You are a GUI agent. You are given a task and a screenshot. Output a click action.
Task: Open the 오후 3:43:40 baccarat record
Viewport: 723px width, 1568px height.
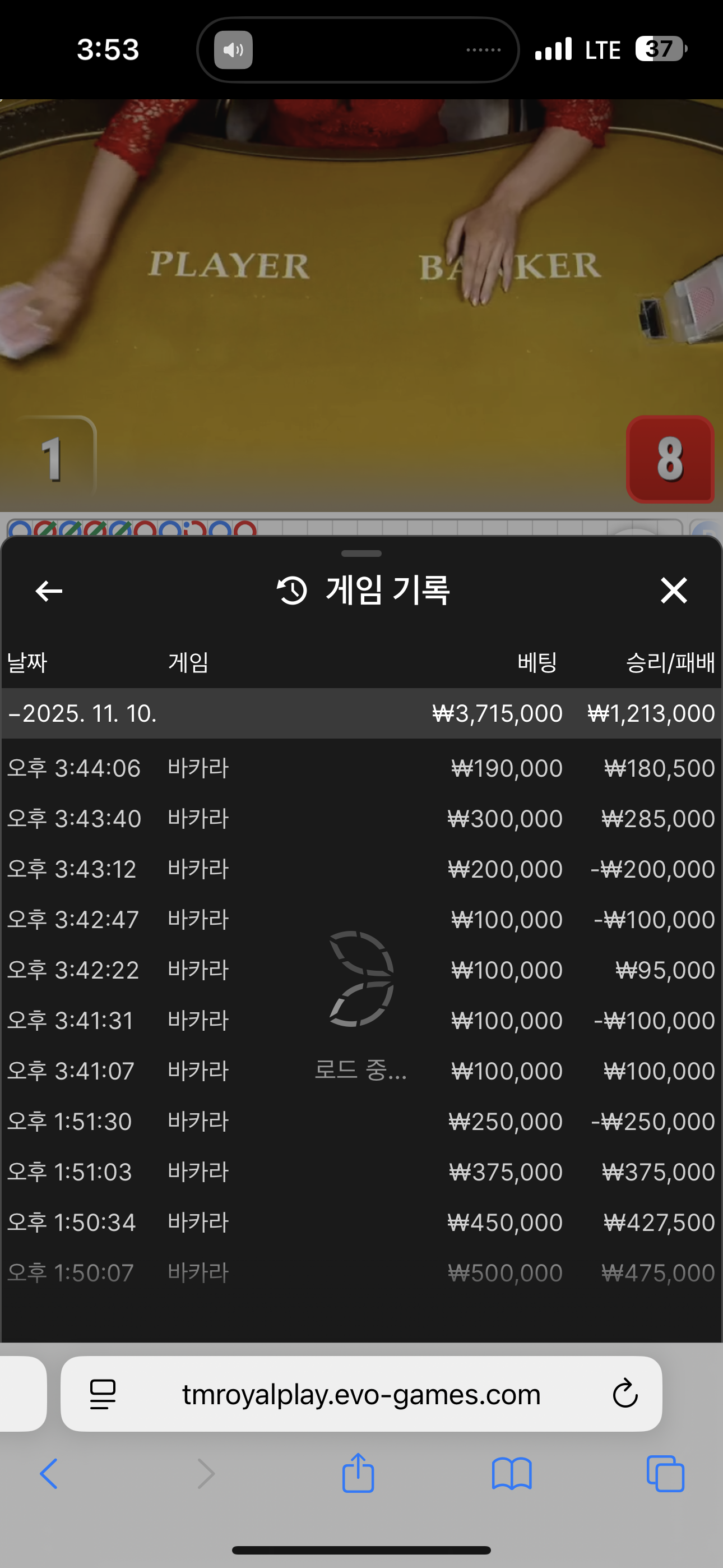pyautogui.click(x=361, y=819)
